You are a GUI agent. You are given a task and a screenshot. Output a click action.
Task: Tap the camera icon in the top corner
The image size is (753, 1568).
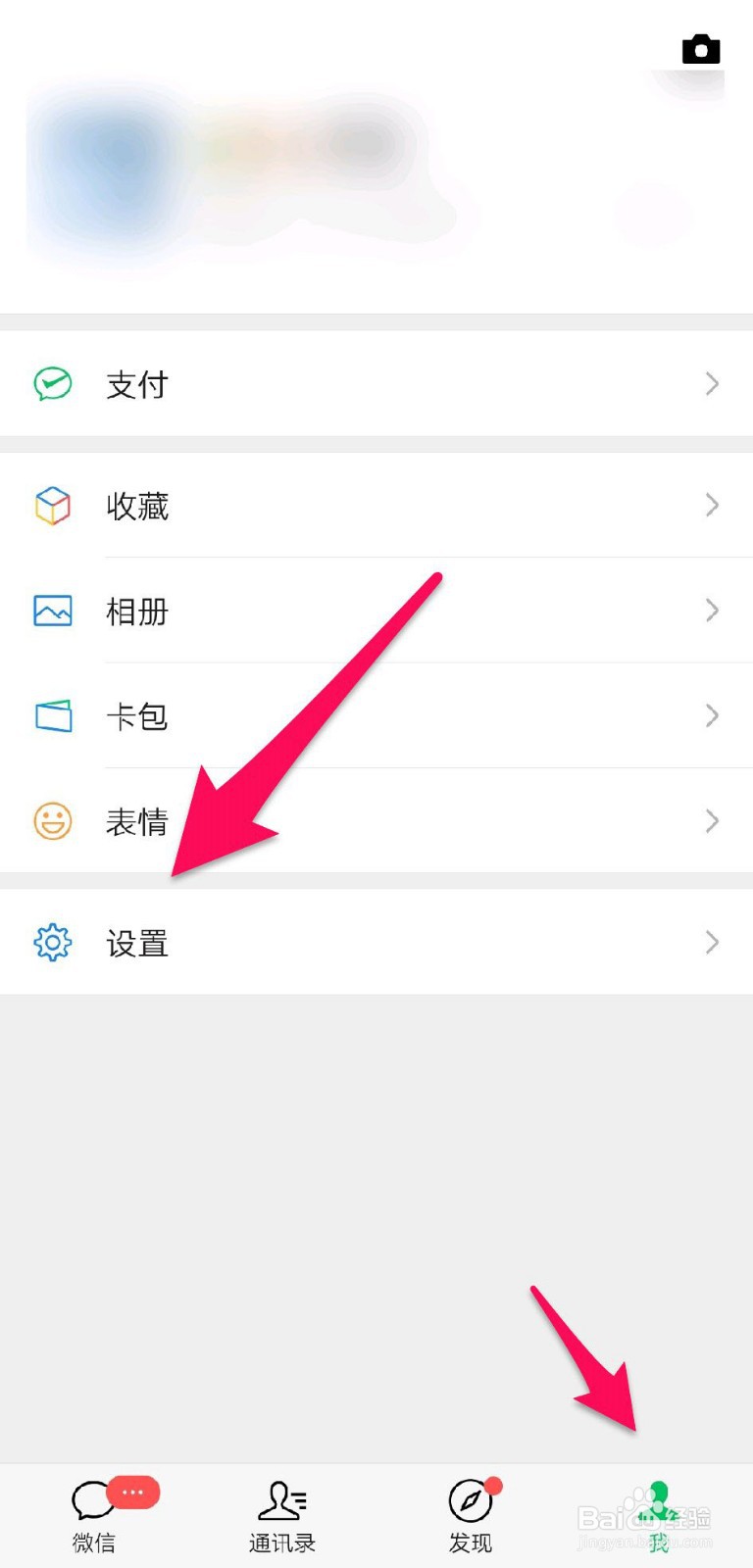pyautogui.click(x=700, y=50)
